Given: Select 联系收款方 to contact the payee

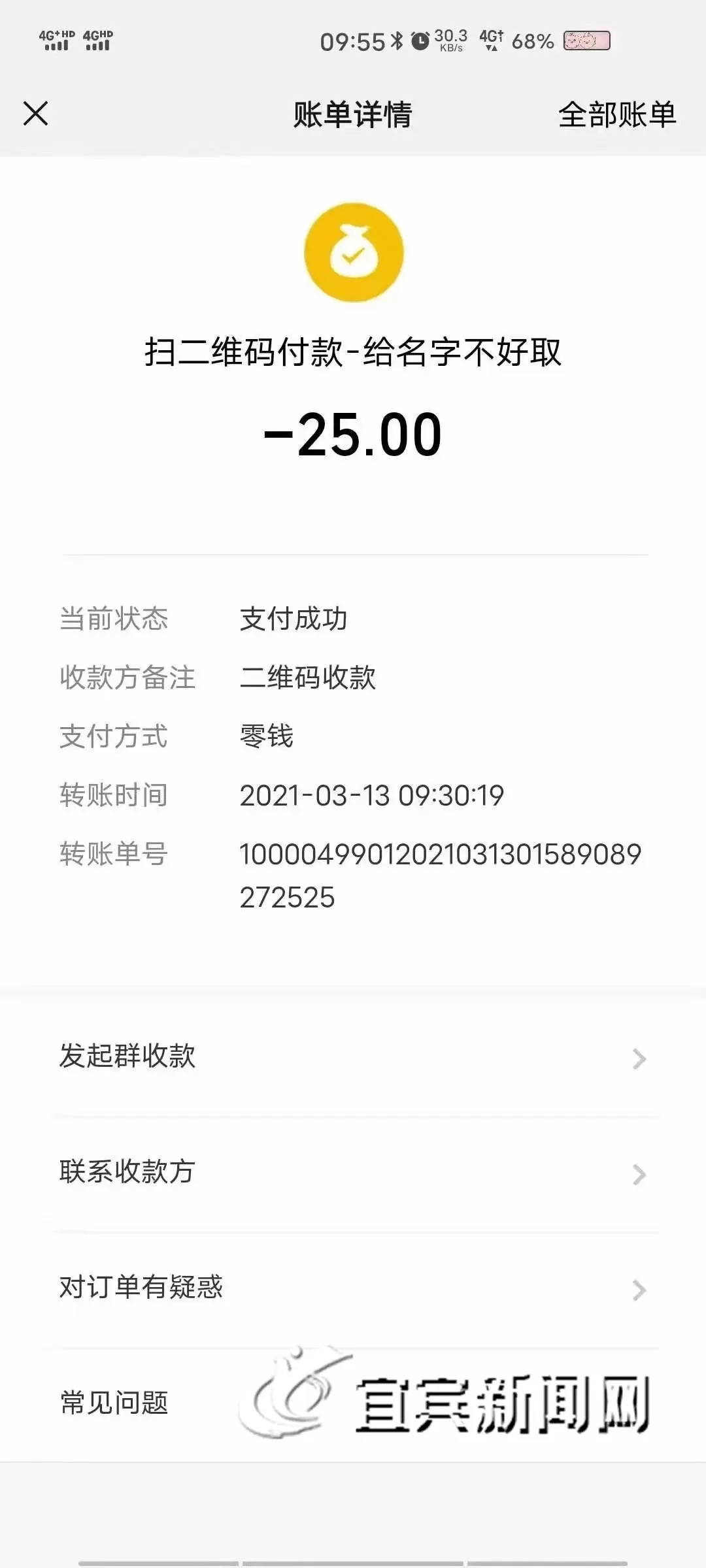Looking at the screenshot, I should coord(353,1173).
